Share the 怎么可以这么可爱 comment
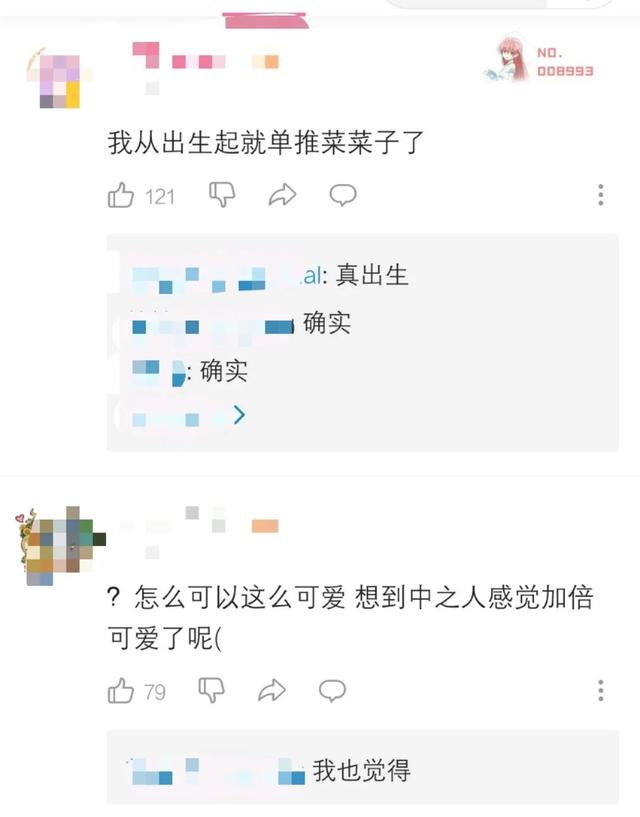The image size is (640, 817). pyautogui.click(x=272, y=690)
